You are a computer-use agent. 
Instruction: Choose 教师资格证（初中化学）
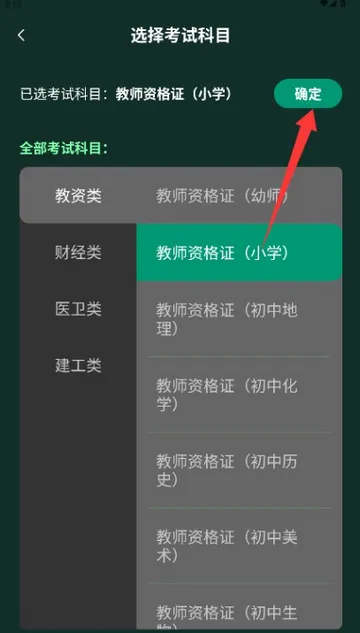click(x=239, y=394)
